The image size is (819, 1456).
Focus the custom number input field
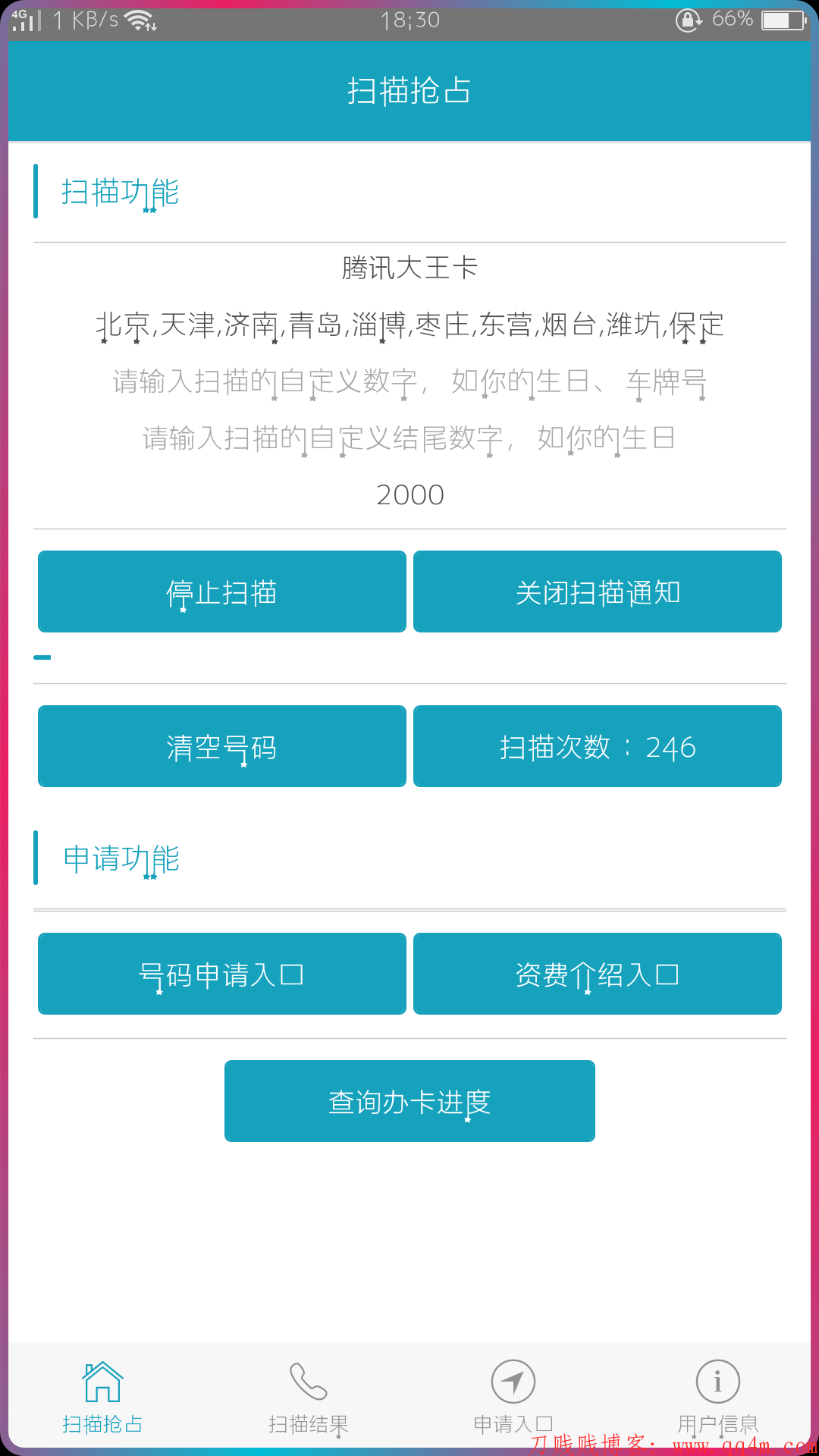click(409, 381)
